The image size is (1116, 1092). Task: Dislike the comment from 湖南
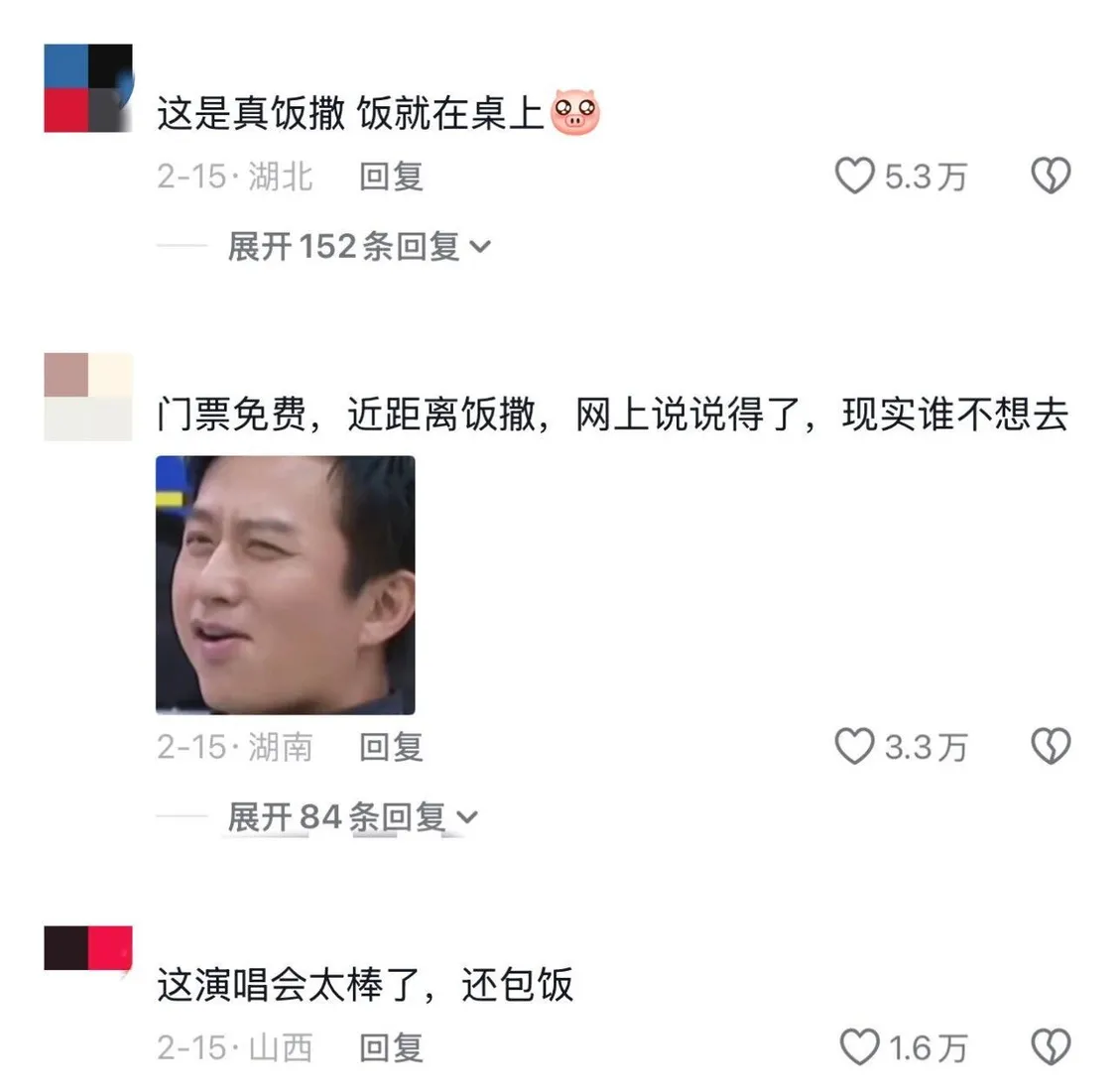(1051, 747)
